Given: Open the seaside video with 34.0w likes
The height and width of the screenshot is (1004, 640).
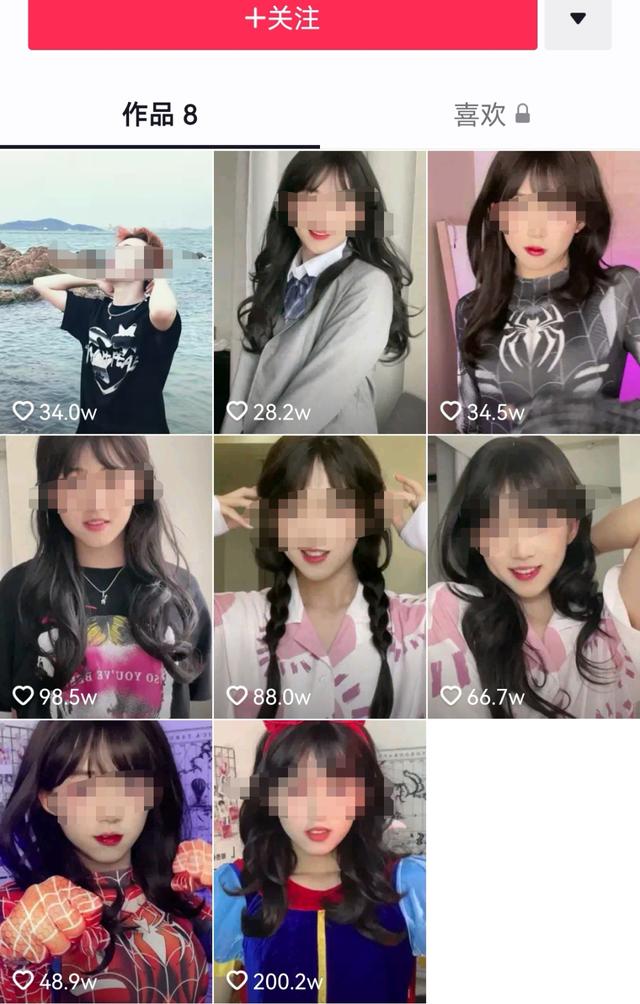Looking at the screenshot, I should 106,292.
